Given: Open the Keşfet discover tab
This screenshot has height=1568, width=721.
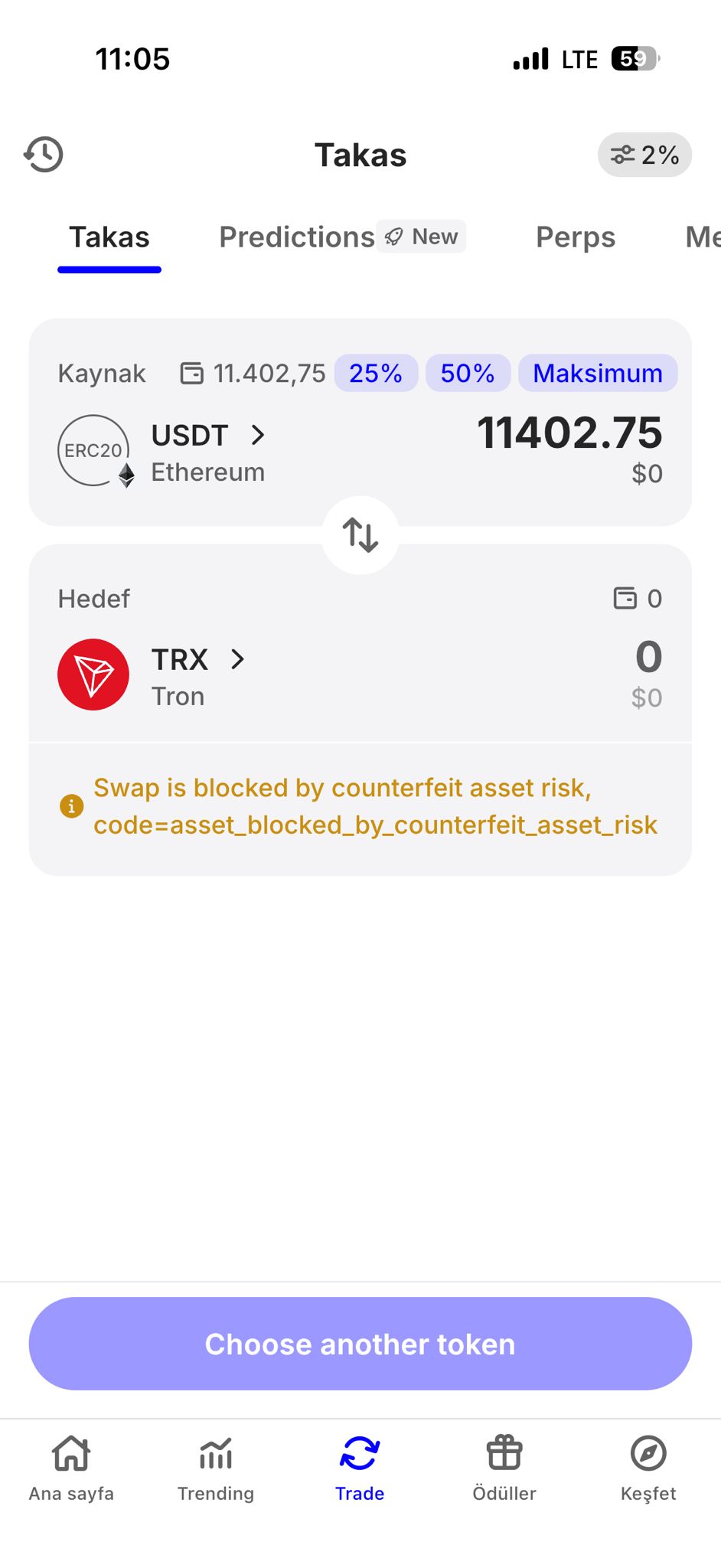Looking at the screenshot, I should (648, 1468).
